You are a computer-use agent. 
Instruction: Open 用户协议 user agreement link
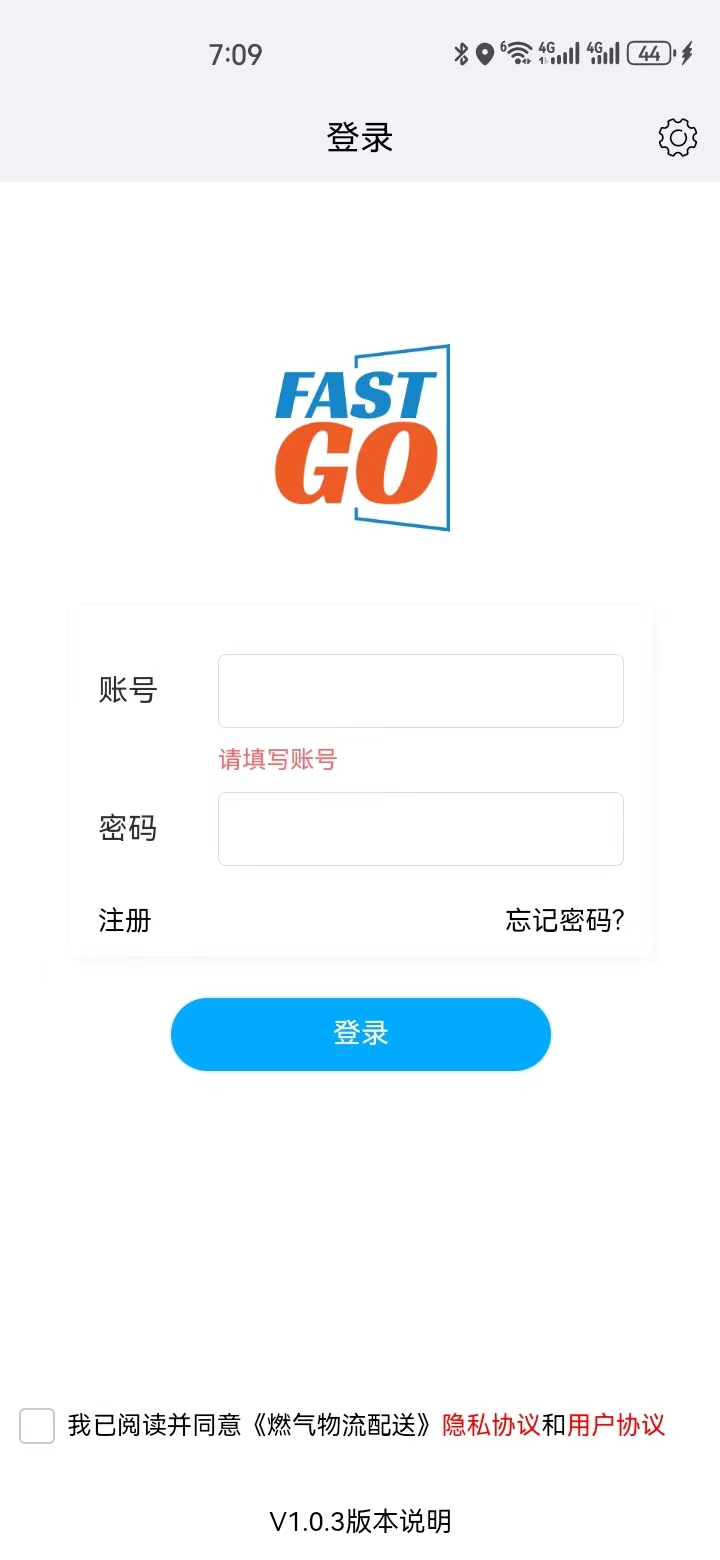(618, 1427)
